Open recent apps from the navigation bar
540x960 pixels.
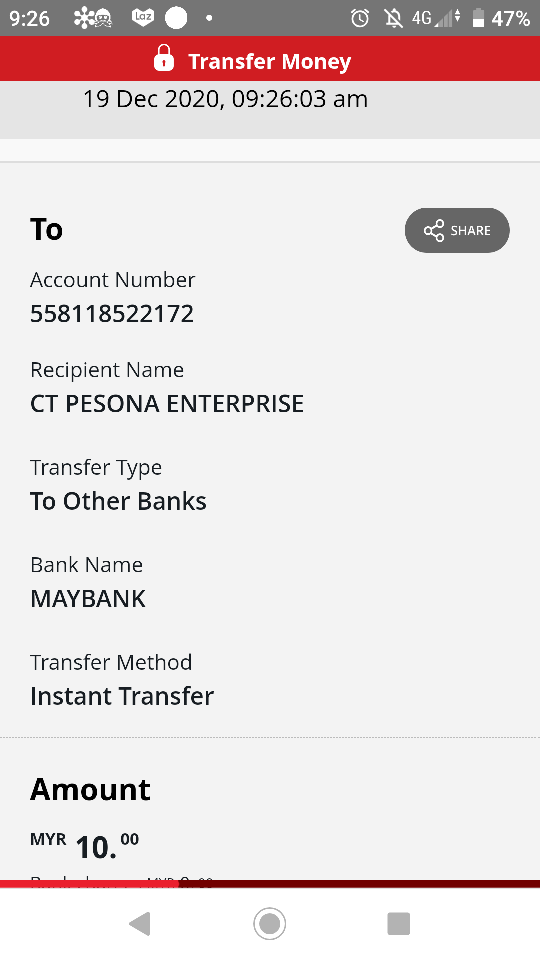(x=399, y=923)
